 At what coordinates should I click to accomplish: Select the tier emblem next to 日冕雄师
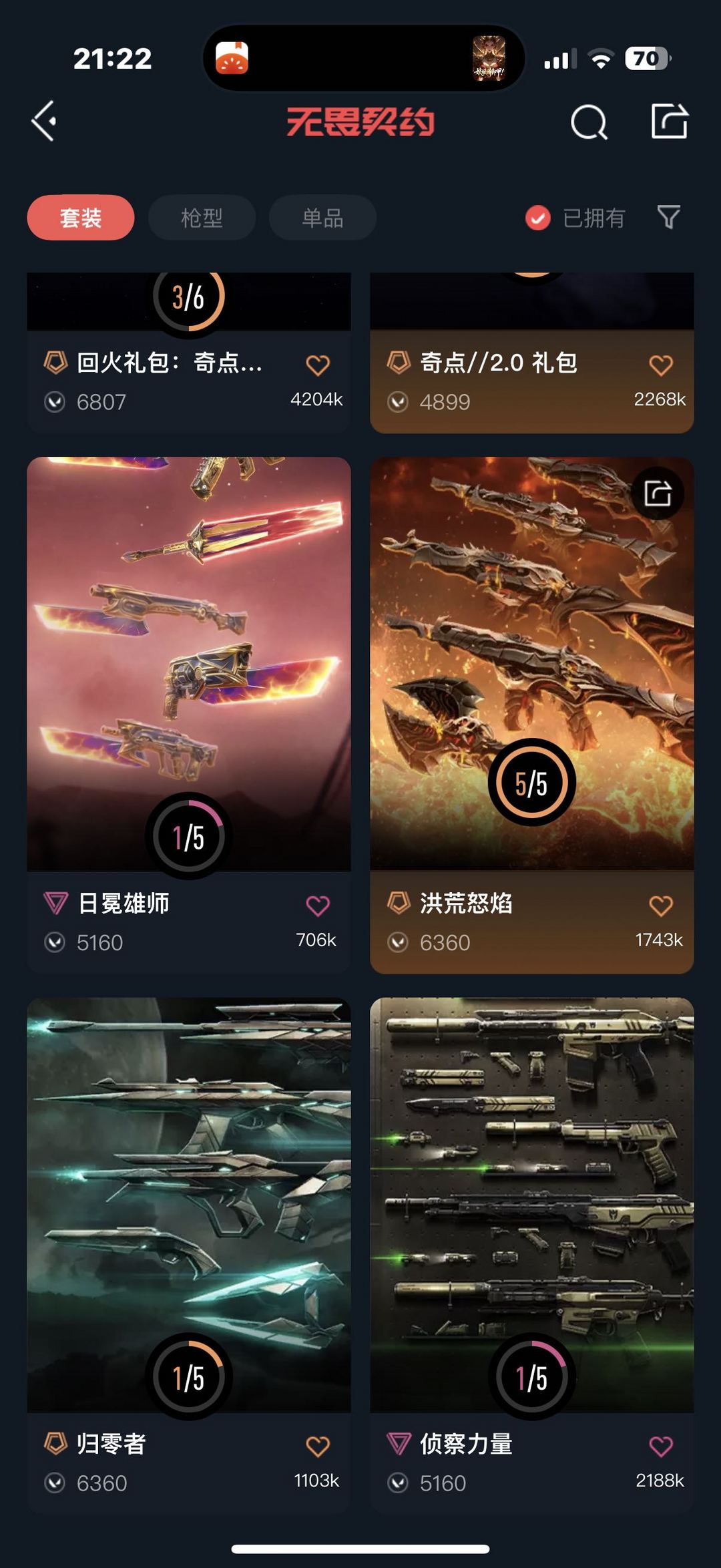[x=53, y=903]
